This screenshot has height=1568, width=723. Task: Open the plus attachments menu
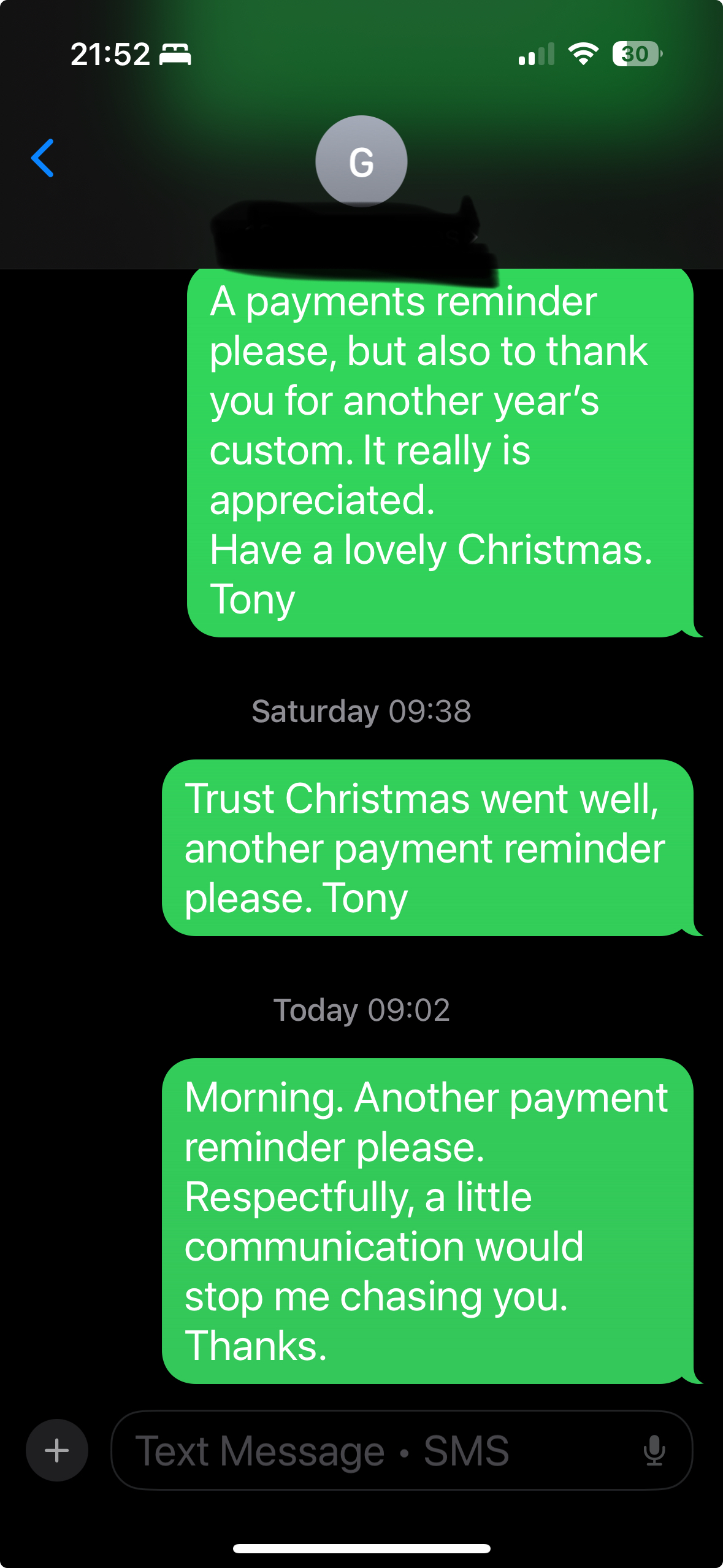57,1450
